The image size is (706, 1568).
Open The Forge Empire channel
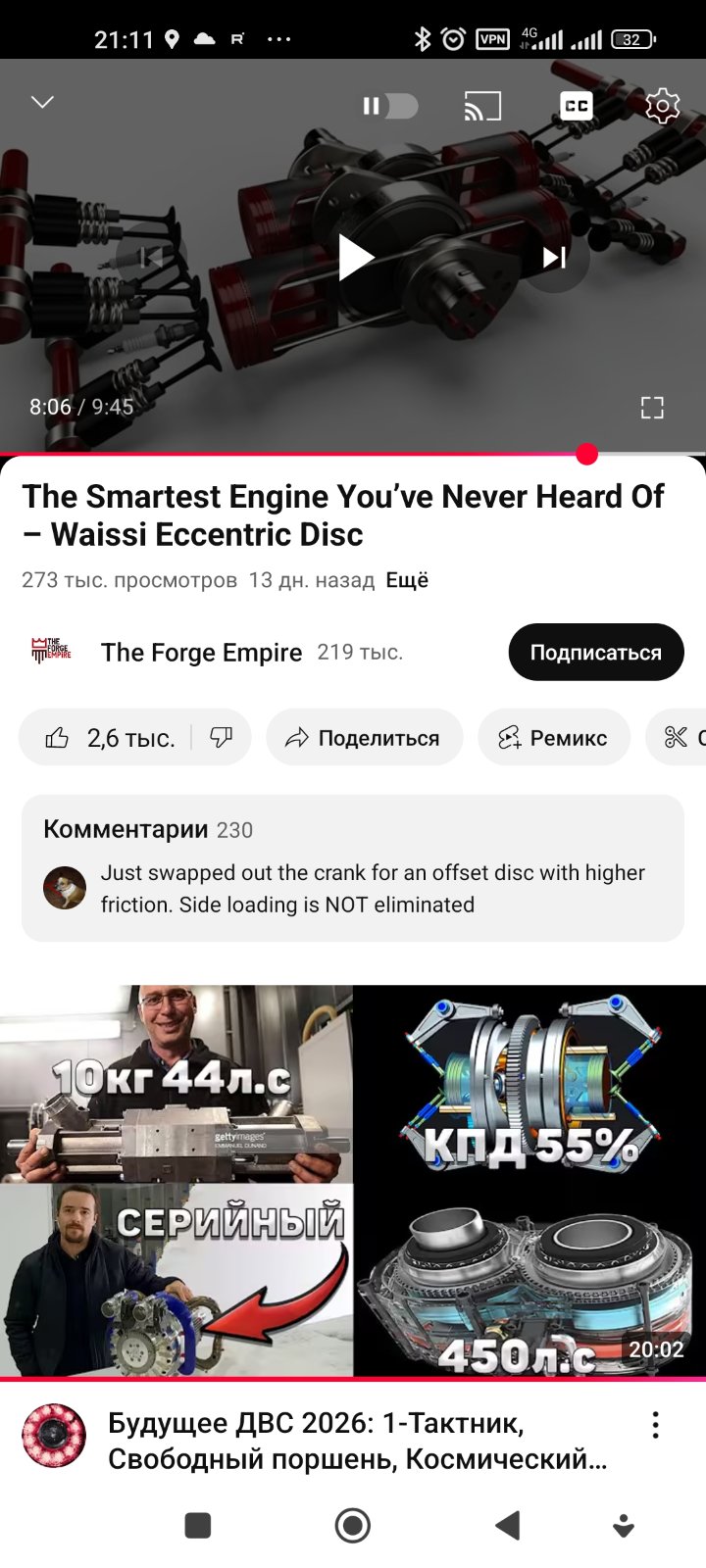[x=201, y=653]
